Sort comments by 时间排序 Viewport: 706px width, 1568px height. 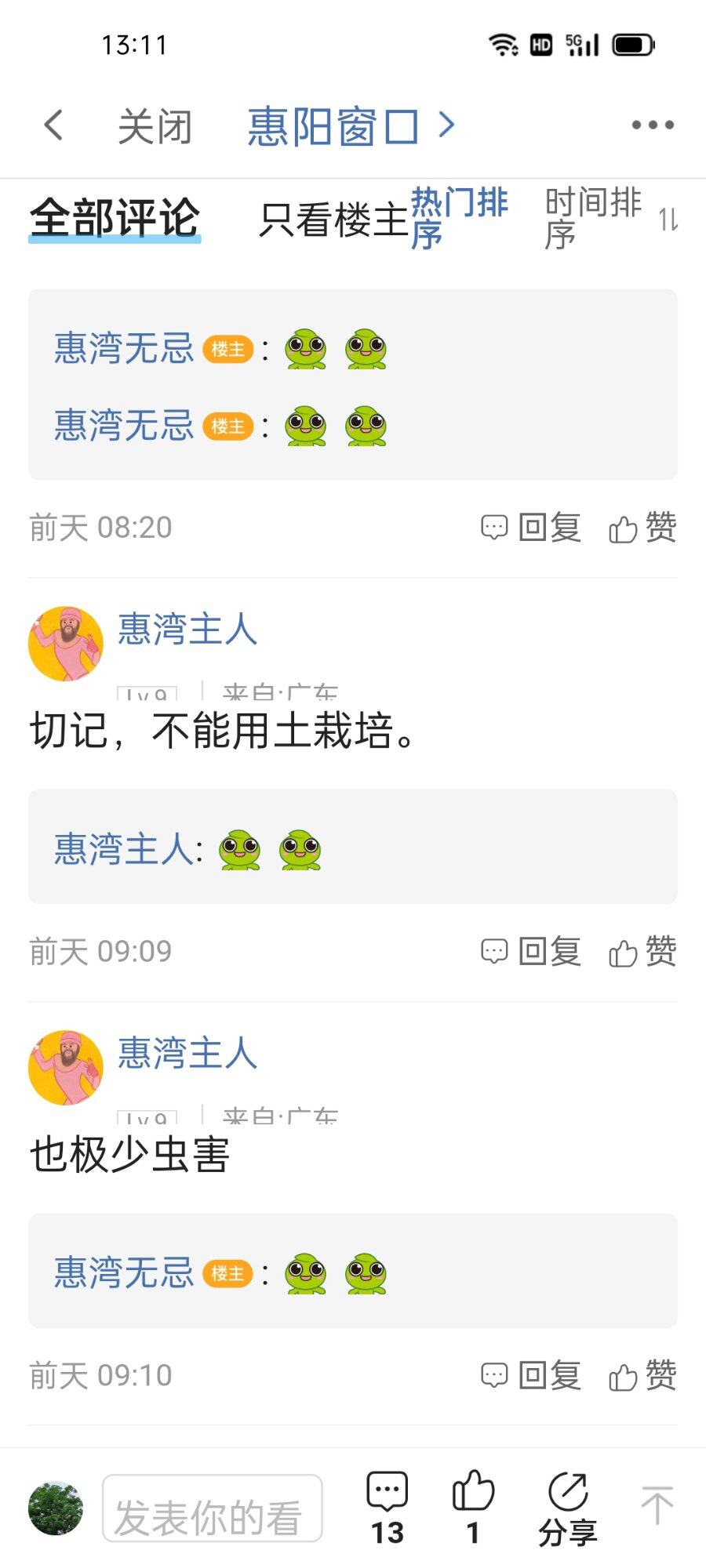pyautogui.click(x=592, y=218)
